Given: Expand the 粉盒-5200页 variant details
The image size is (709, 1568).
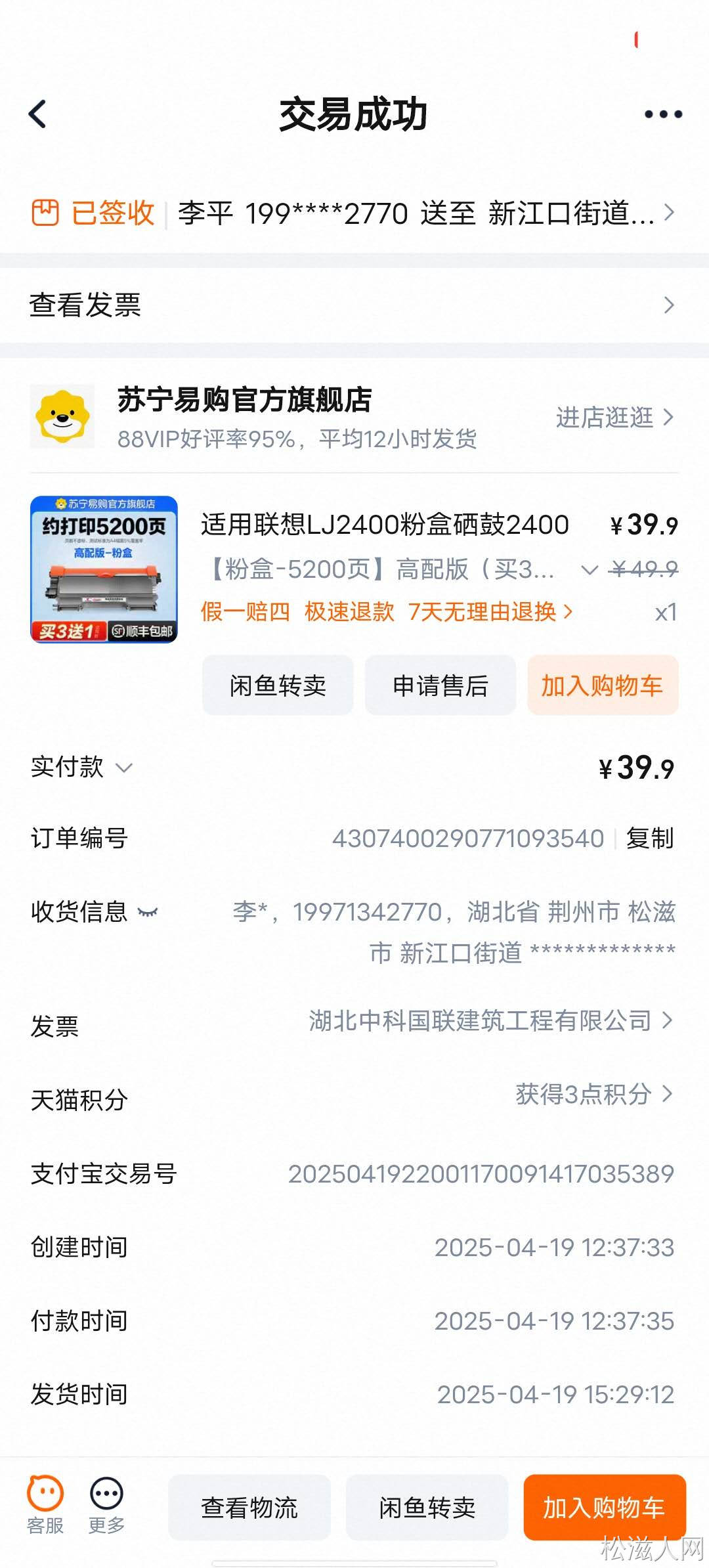Looking at the screenshot, I should [589, 570].
